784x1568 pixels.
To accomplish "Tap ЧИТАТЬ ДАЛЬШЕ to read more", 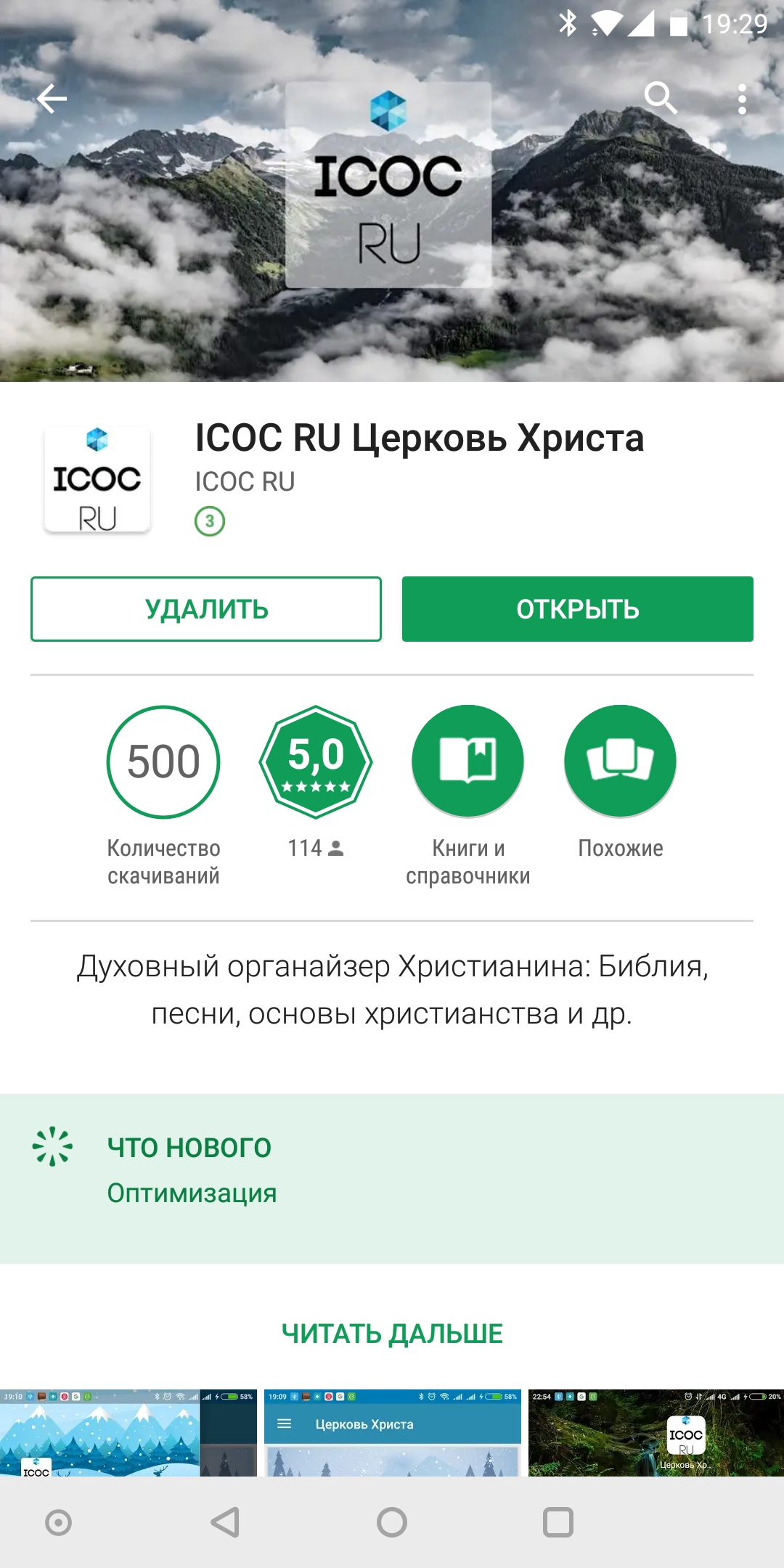I will coord(392,1334).
